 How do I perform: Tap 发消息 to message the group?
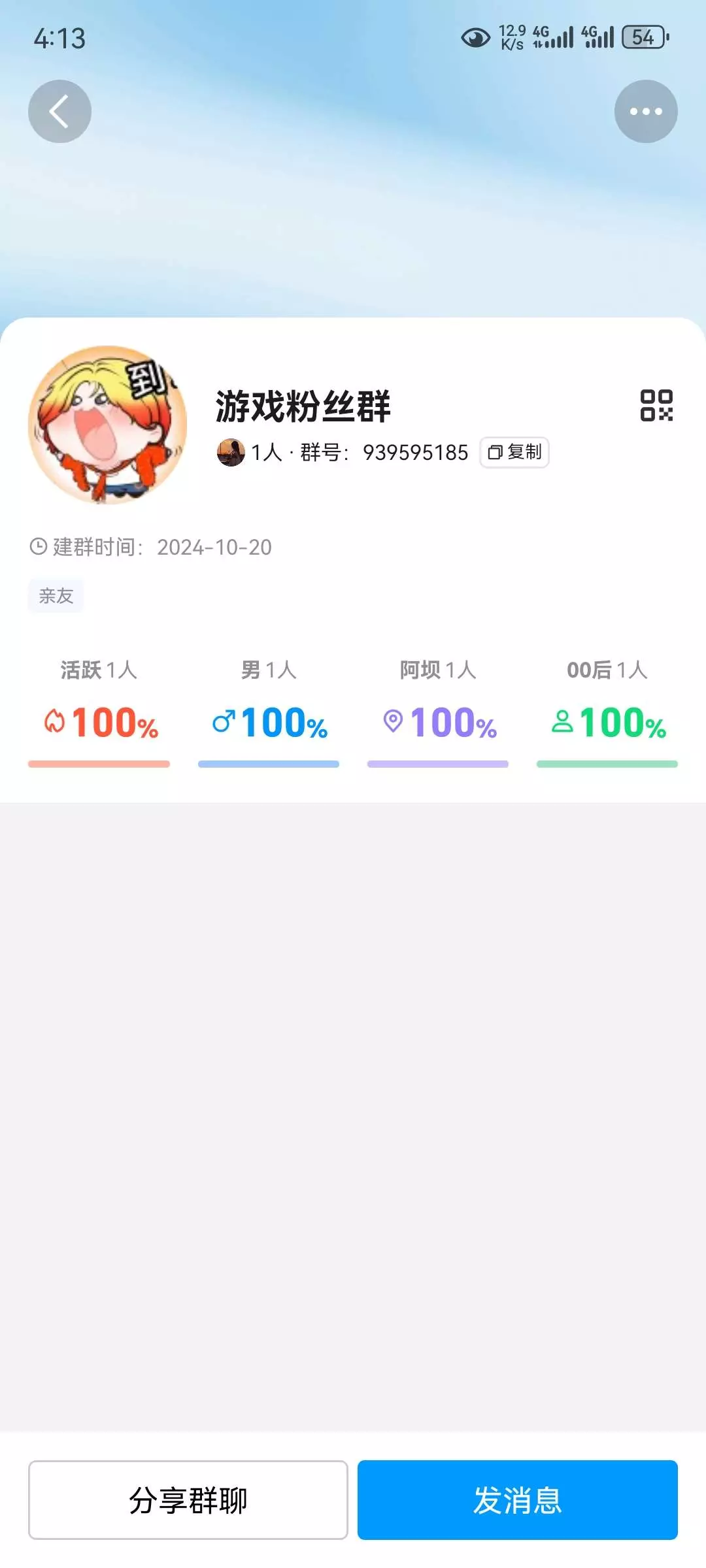(x=517, y=1499)
